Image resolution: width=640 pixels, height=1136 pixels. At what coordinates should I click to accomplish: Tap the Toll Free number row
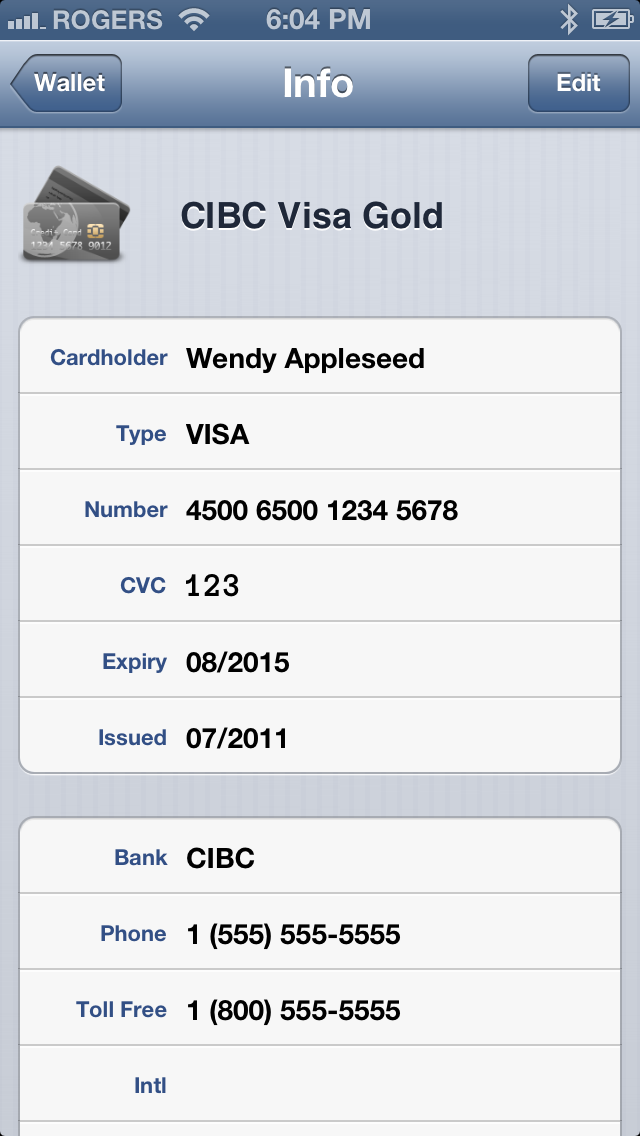pos(320,1010)
